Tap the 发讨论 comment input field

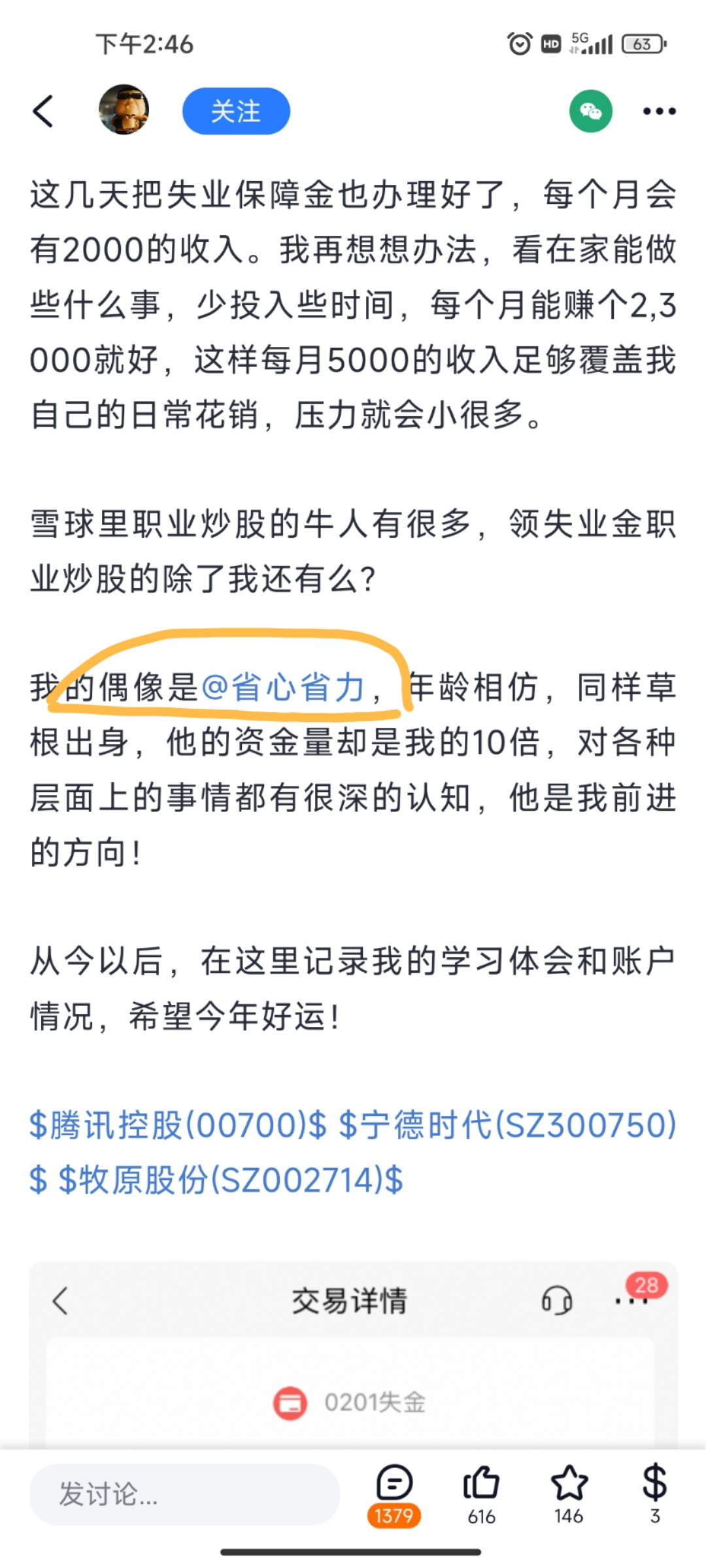click(x=184, y=1495)
